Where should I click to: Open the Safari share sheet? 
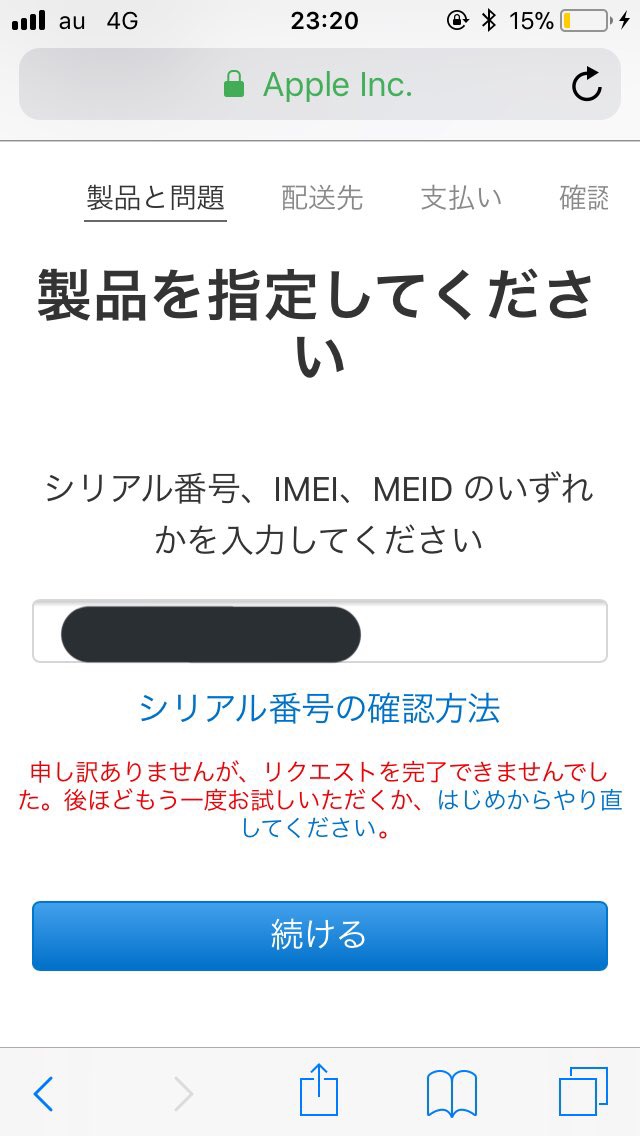pos(320,1091)
